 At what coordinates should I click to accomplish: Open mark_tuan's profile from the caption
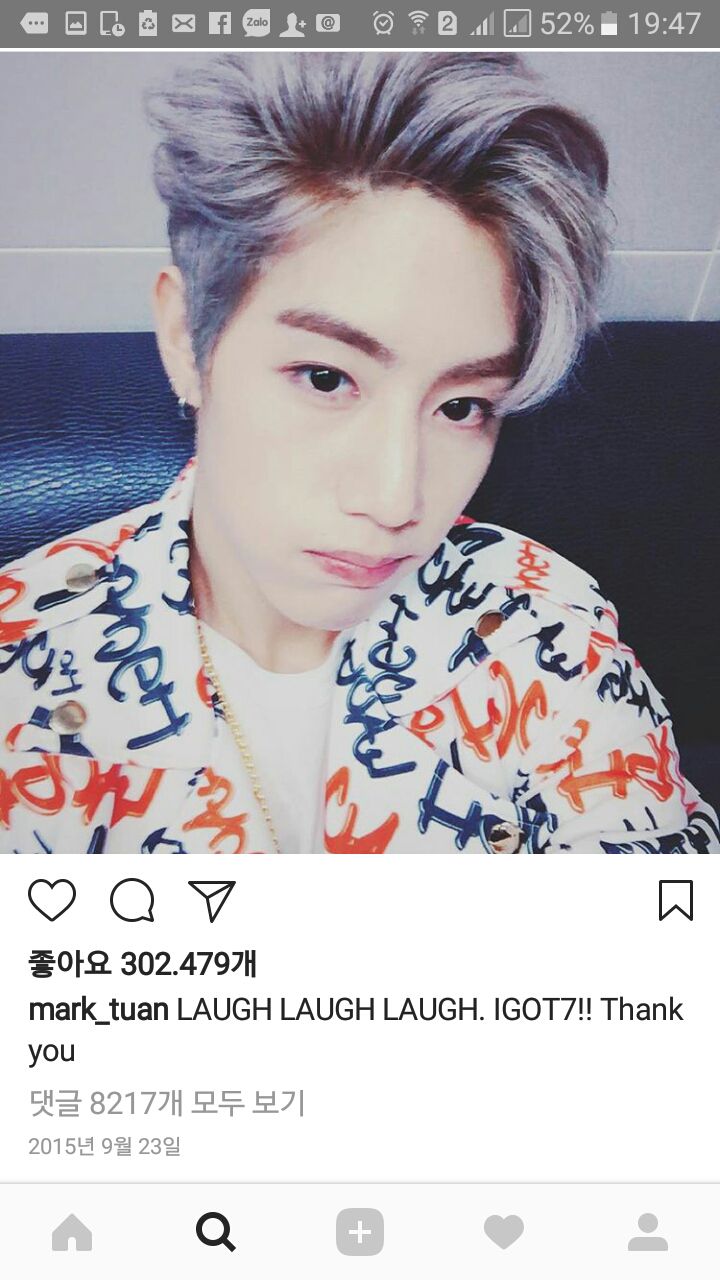click(x=98, y=1010)
